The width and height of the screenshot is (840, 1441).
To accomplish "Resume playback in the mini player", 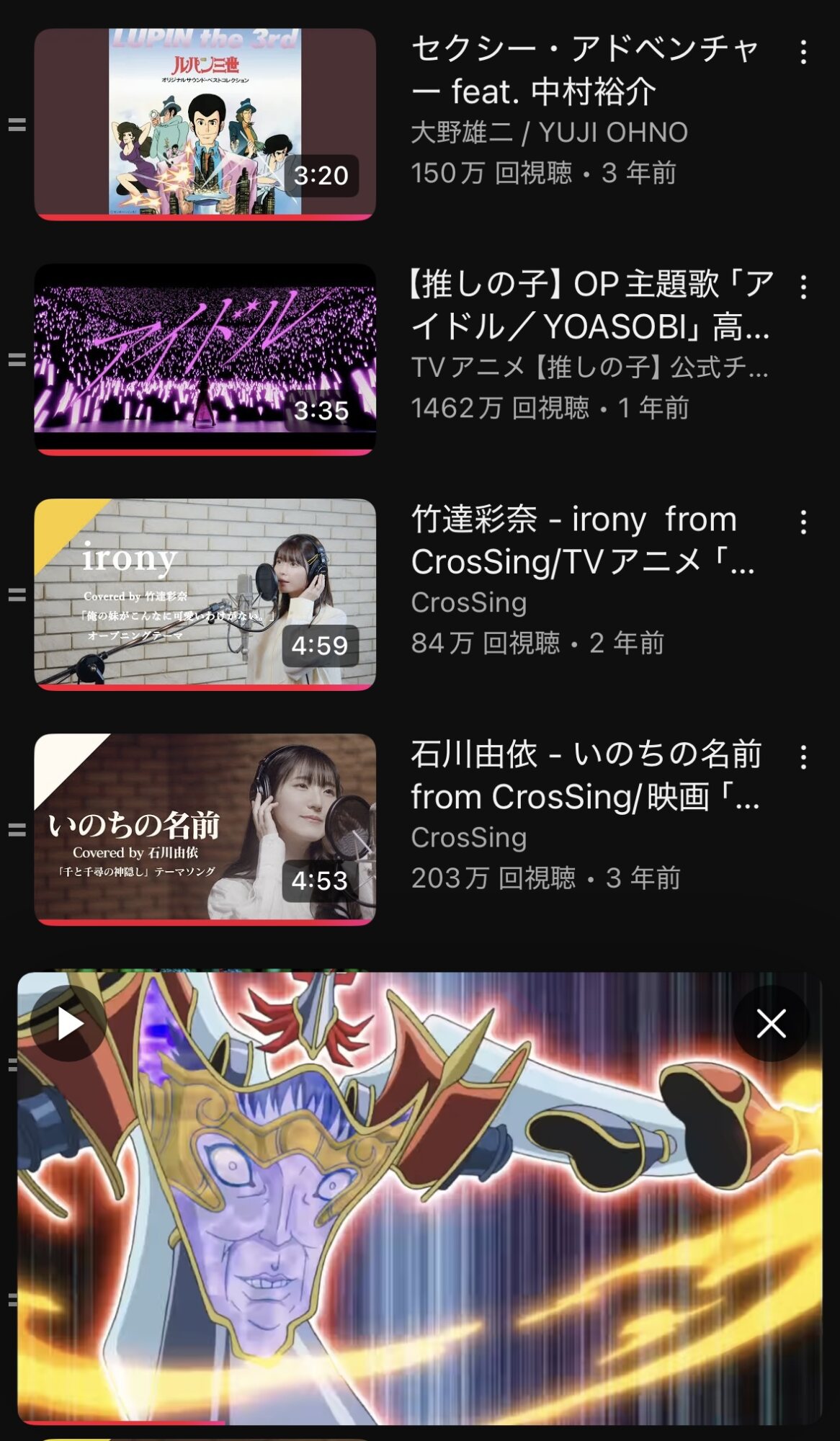I will pyautogui.click(x=69, y=1024).
